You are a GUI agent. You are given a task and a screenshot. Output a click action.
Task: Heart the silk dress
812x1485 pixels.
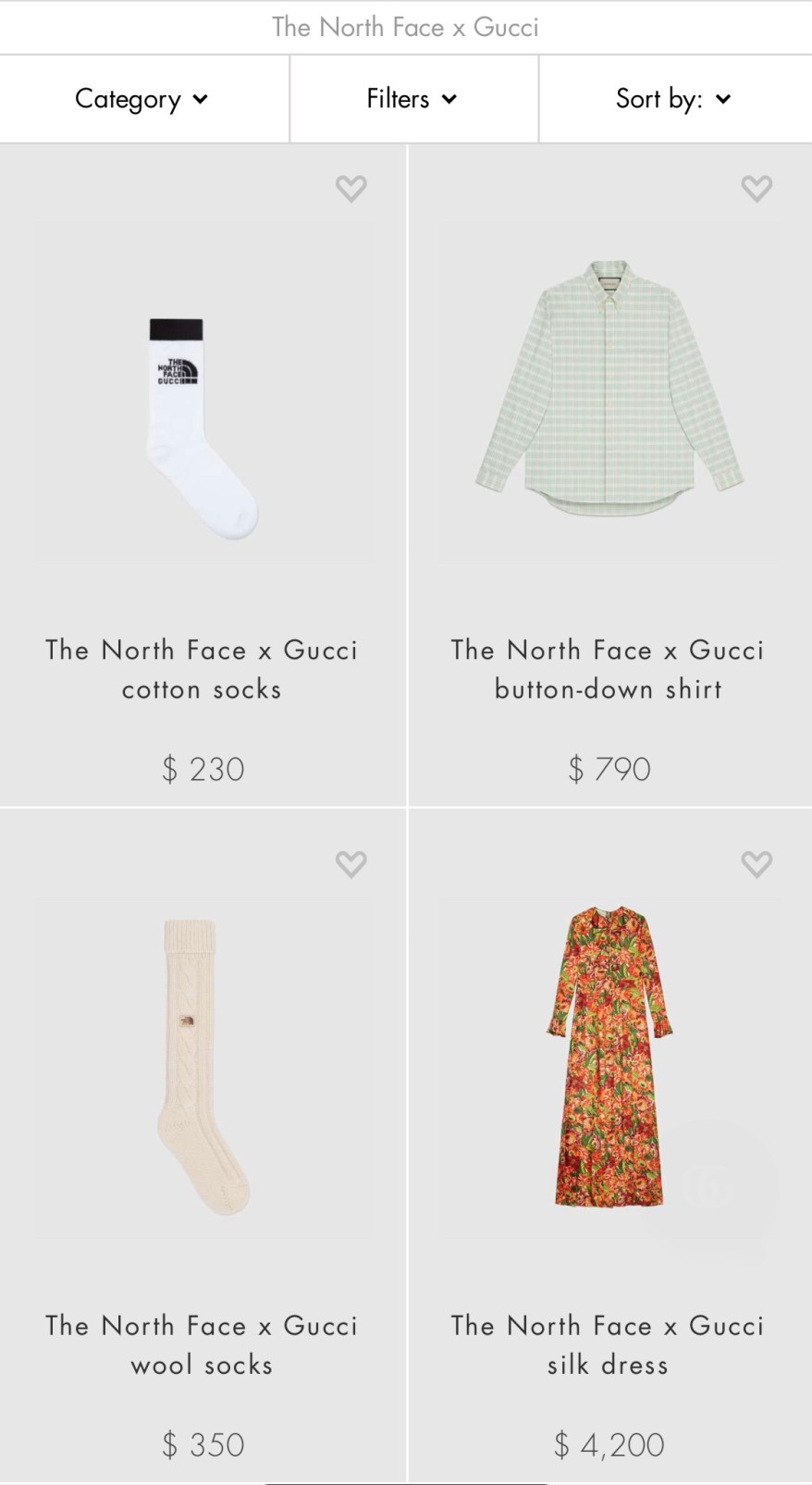click(x=757, y=864)
